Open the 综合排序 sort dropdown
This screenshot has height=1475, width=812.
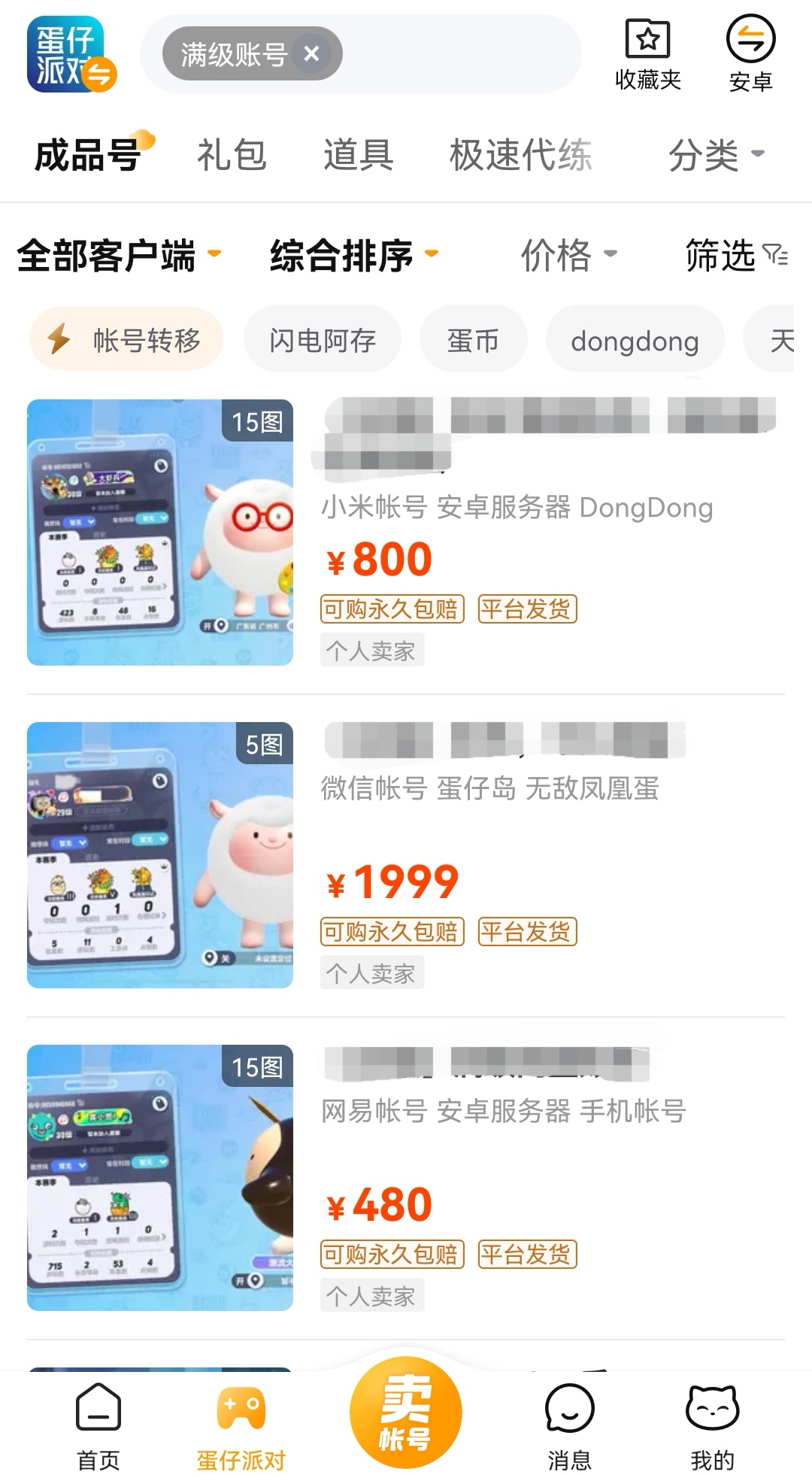coord(353,255)
